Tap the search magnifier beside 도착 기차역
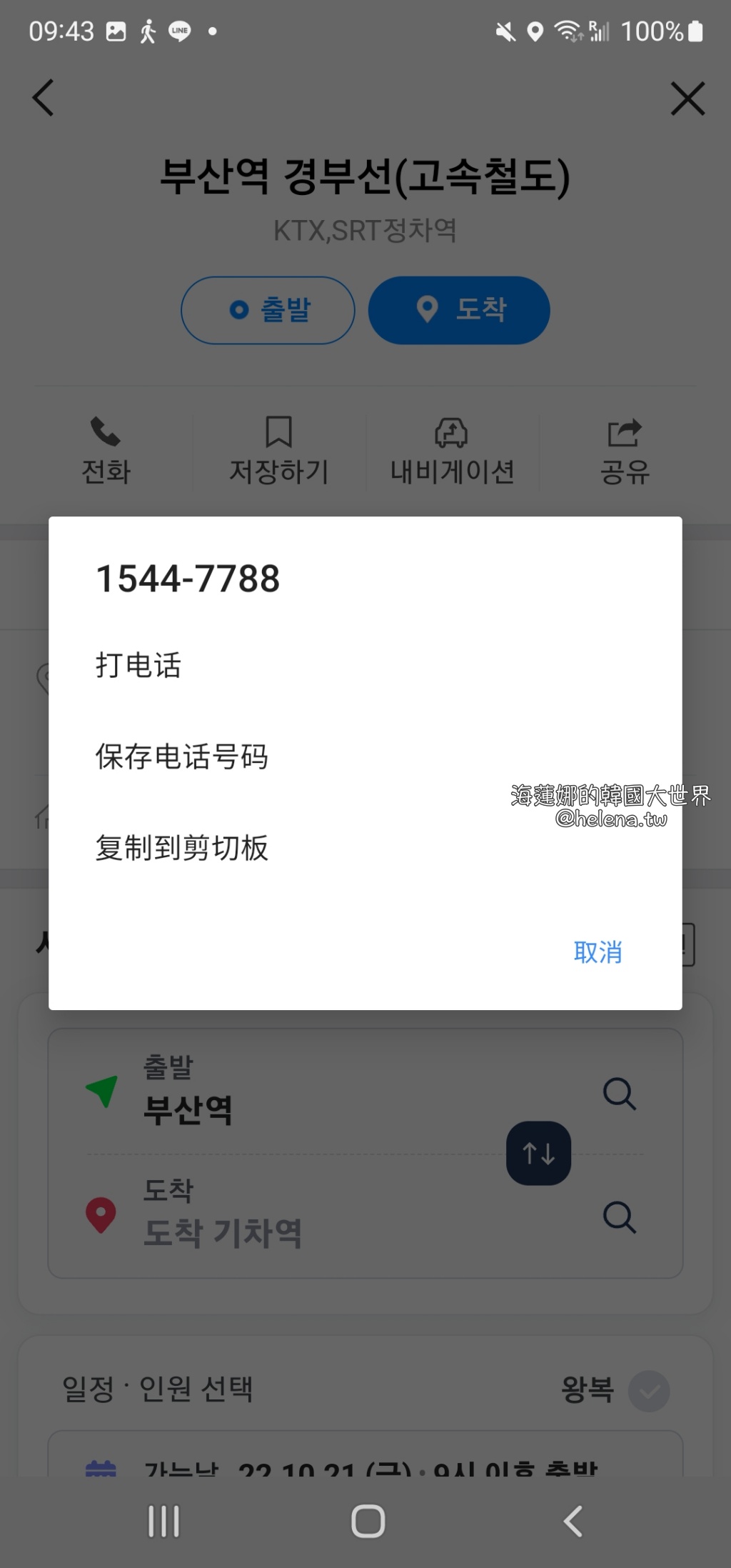731x1568 pixels. [x=620, y=1218]
